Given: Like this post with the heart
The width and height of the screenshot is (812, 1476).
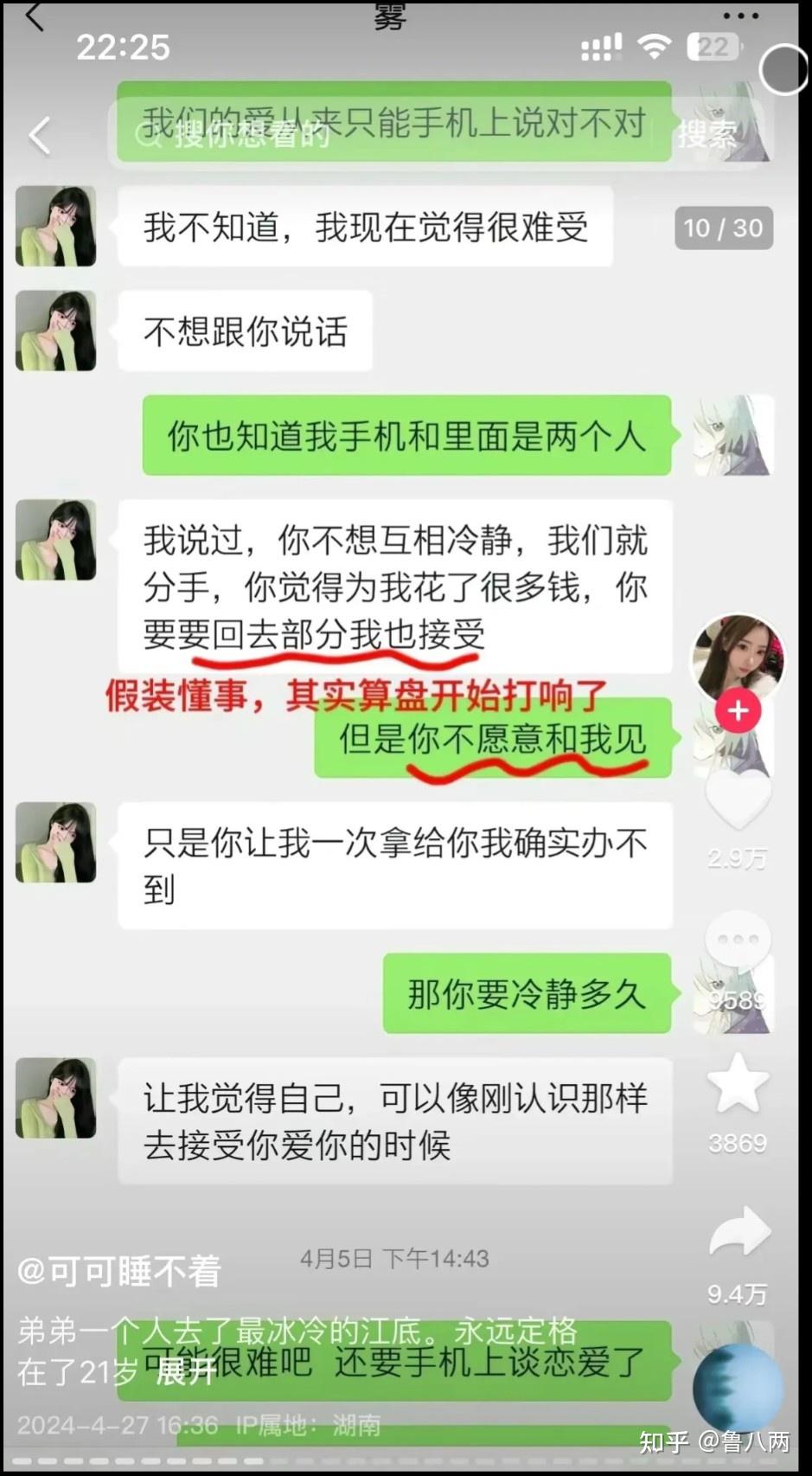Looking at the screenshot, I should tap(738, 800).
